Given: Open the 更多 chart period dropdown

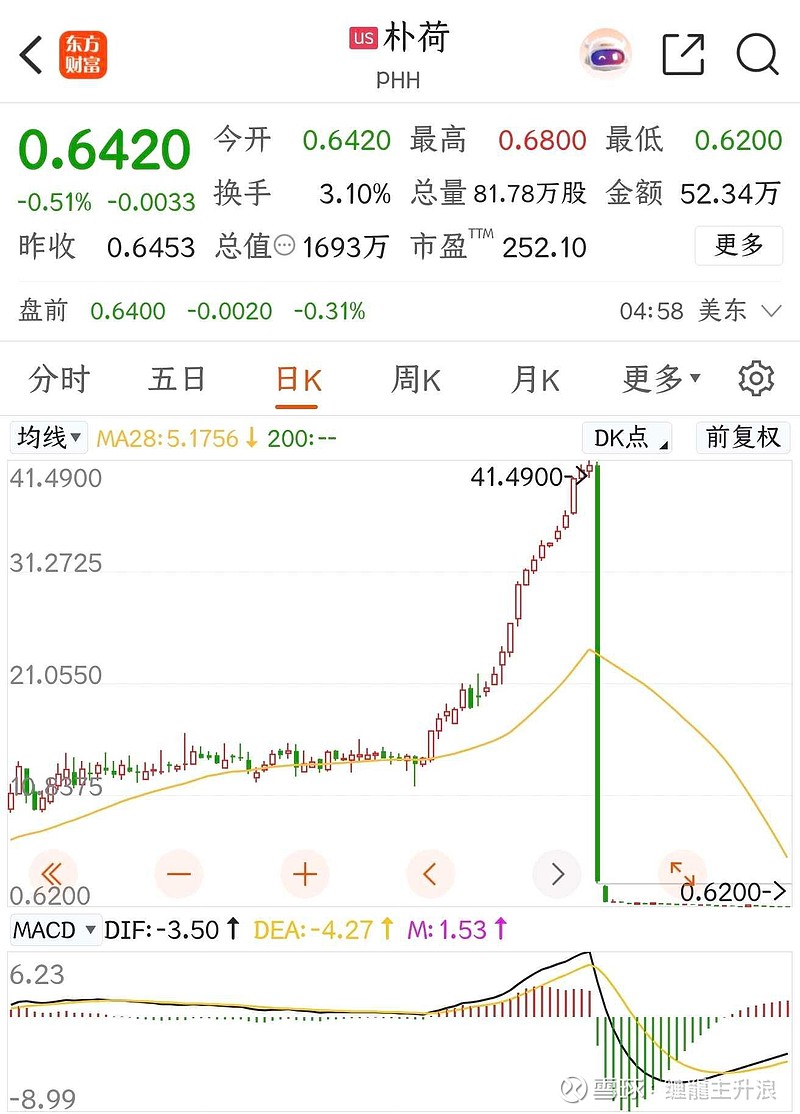Looking at the screenshot, I should pyautogui.click(x=661, y=379).
